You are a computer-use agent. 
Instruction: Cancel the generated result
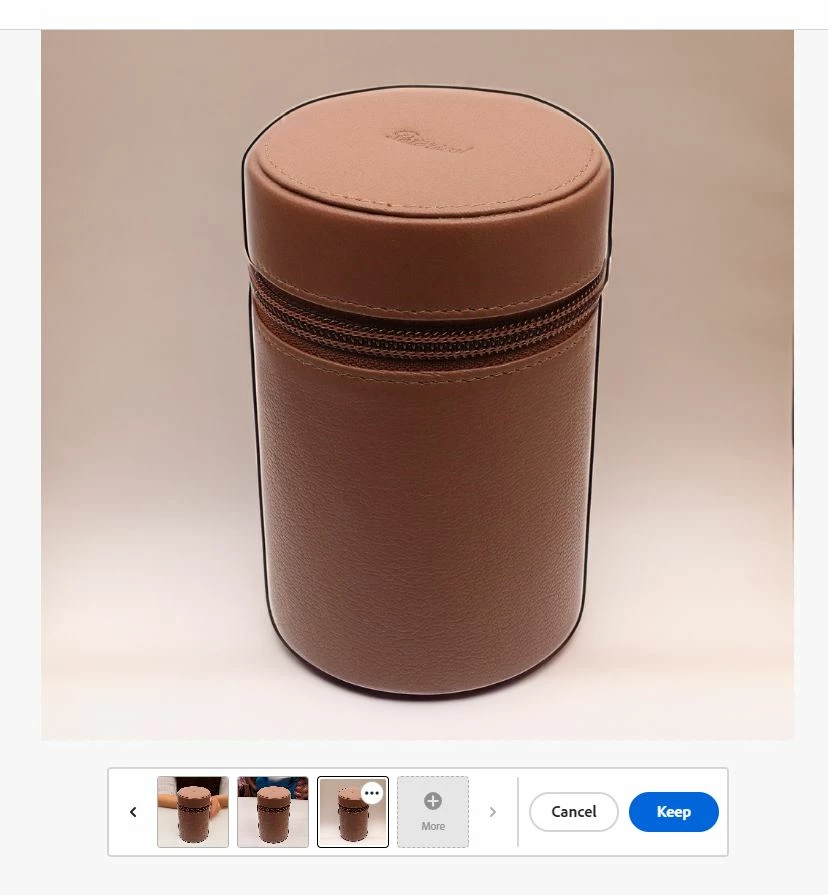[x=573, y=812]
